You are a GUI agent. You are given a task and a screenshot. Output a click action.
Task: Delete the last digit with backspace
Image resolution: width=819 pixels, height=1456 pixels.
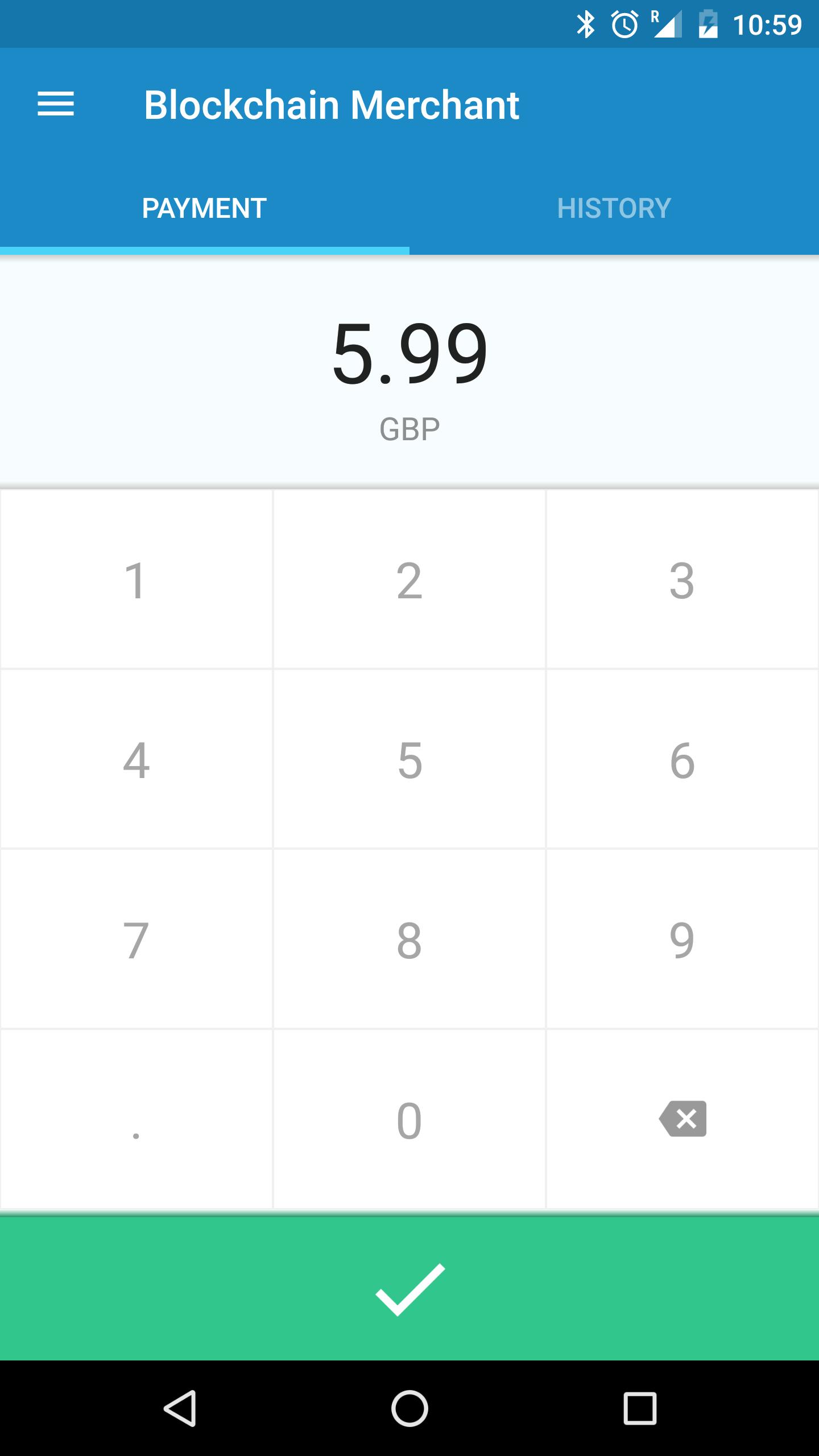click(682, 1118)
